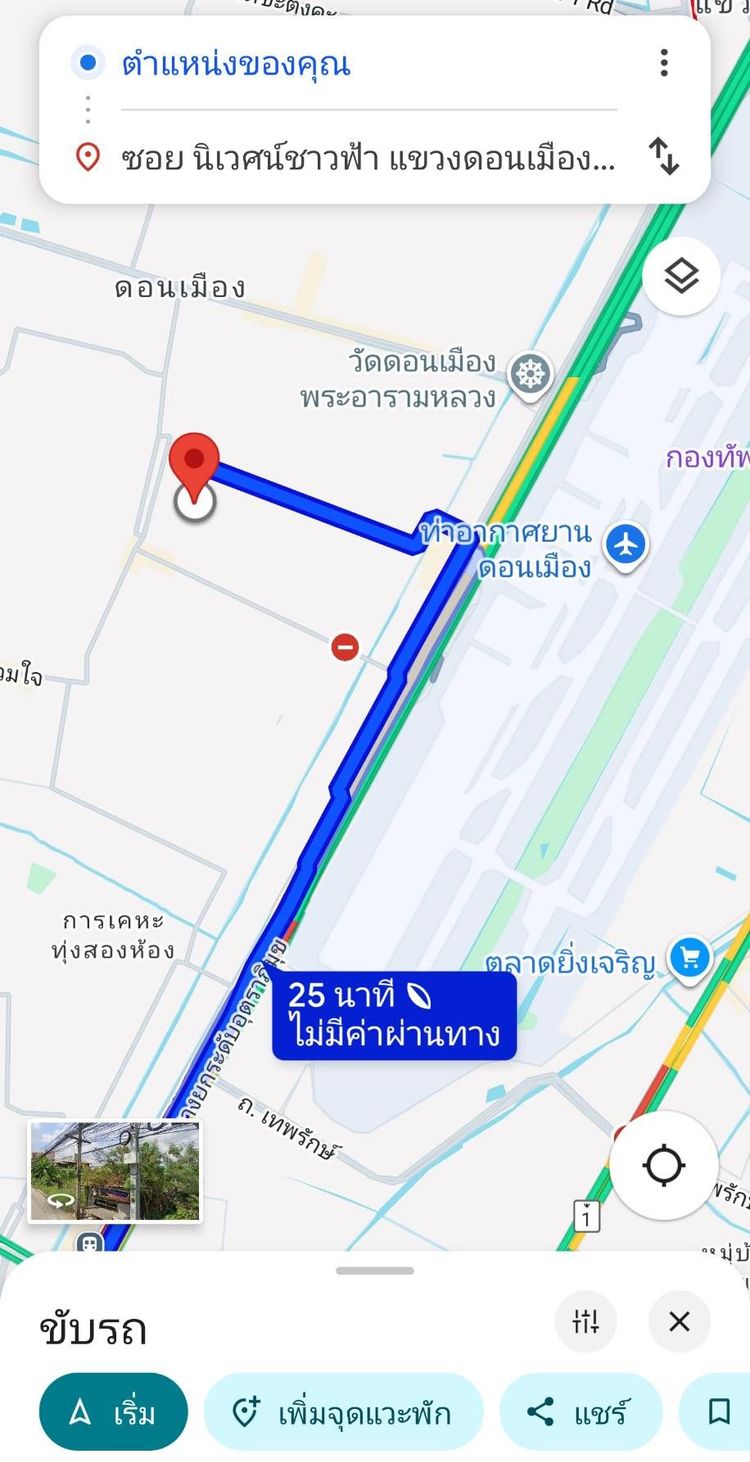
Task: Tap the 25 นาที route label
Action: (394, 1015)
